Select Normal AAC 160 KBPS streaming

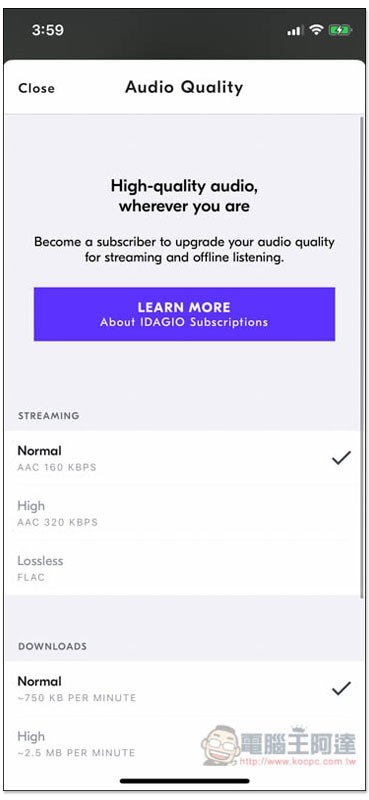tap(184, 458)
